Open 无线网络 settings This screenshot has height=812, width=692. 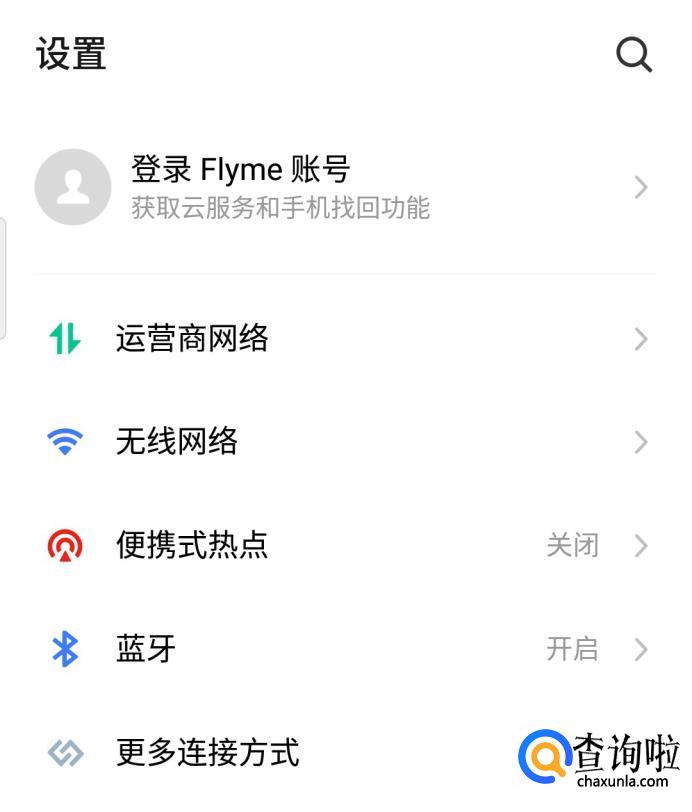[x=177, y=441]
